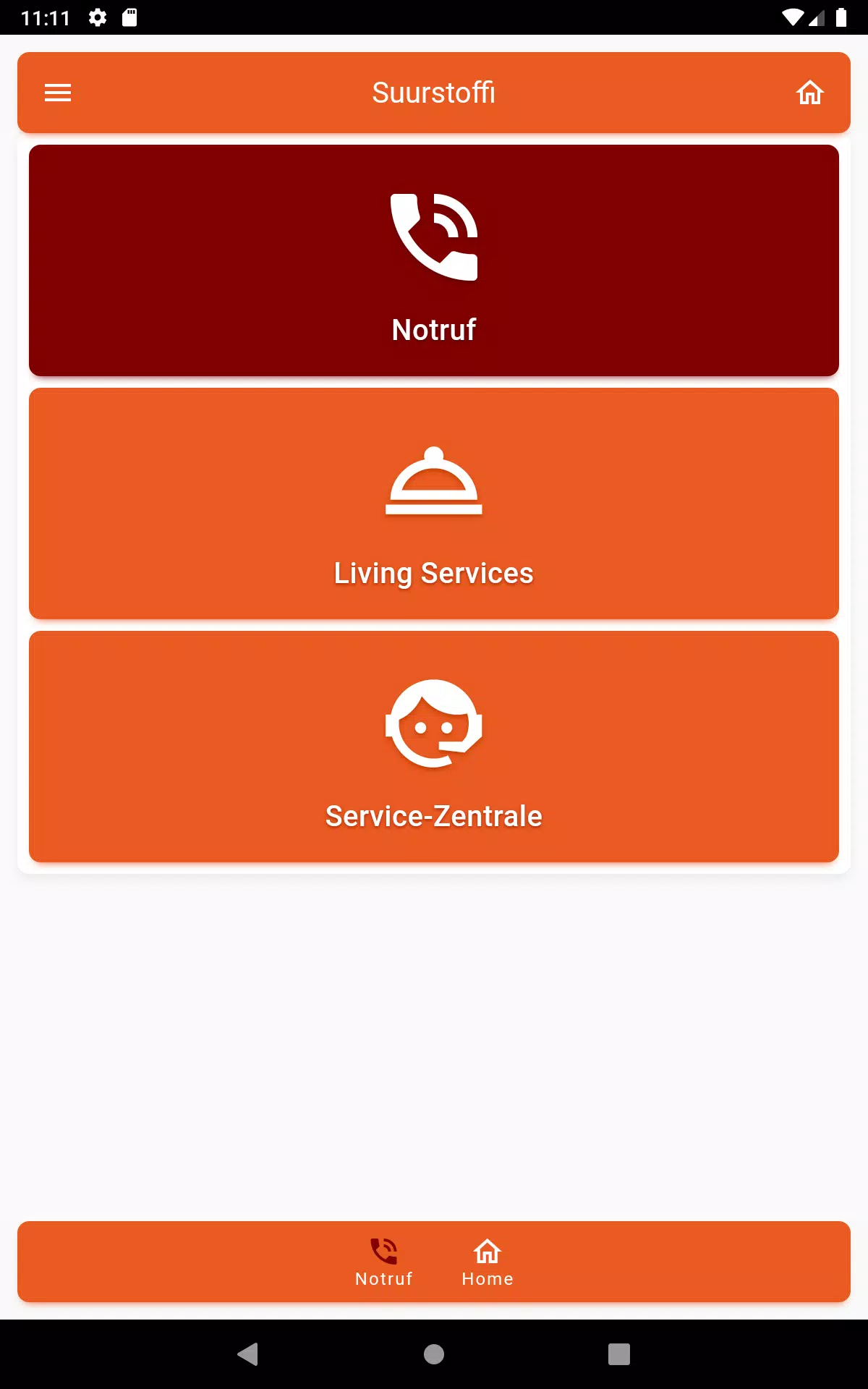This screenshot has height=1389, width=868.
Task: Open the hamburger navigation menu
Action: (58, 93)
